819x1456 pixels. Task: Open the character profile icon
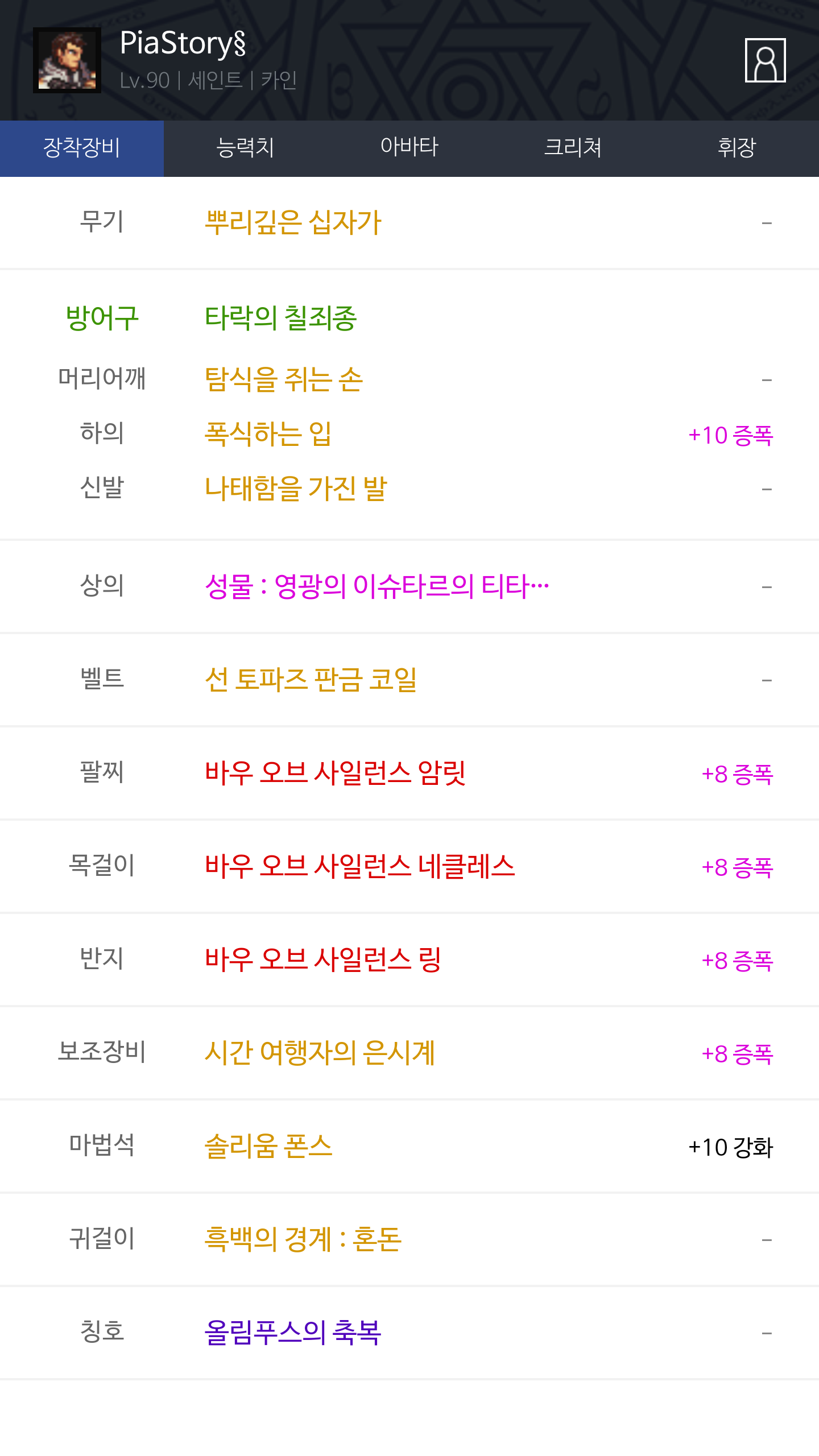[x=765, y=60]
